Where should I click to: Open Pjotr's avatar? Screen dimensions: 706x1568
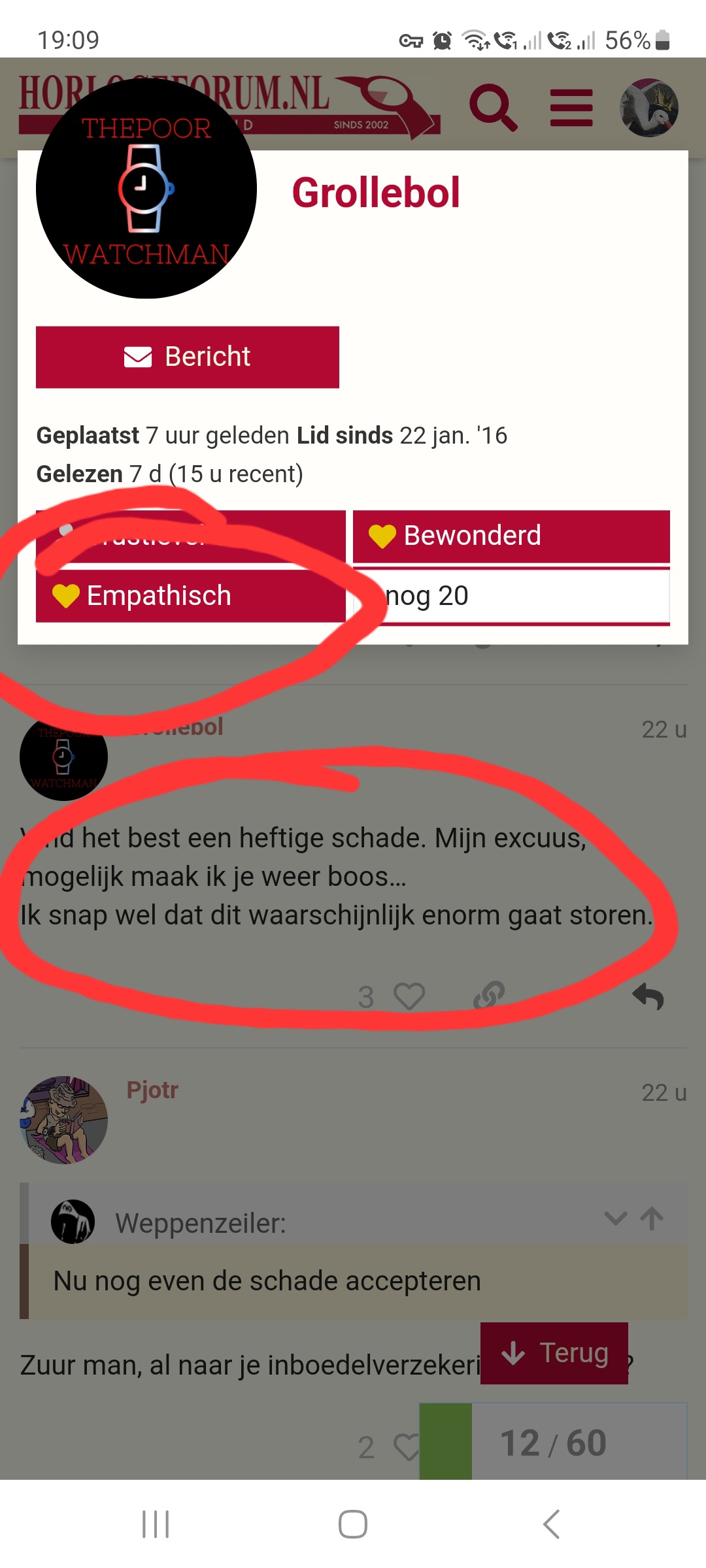click(x=64, y=1120)
